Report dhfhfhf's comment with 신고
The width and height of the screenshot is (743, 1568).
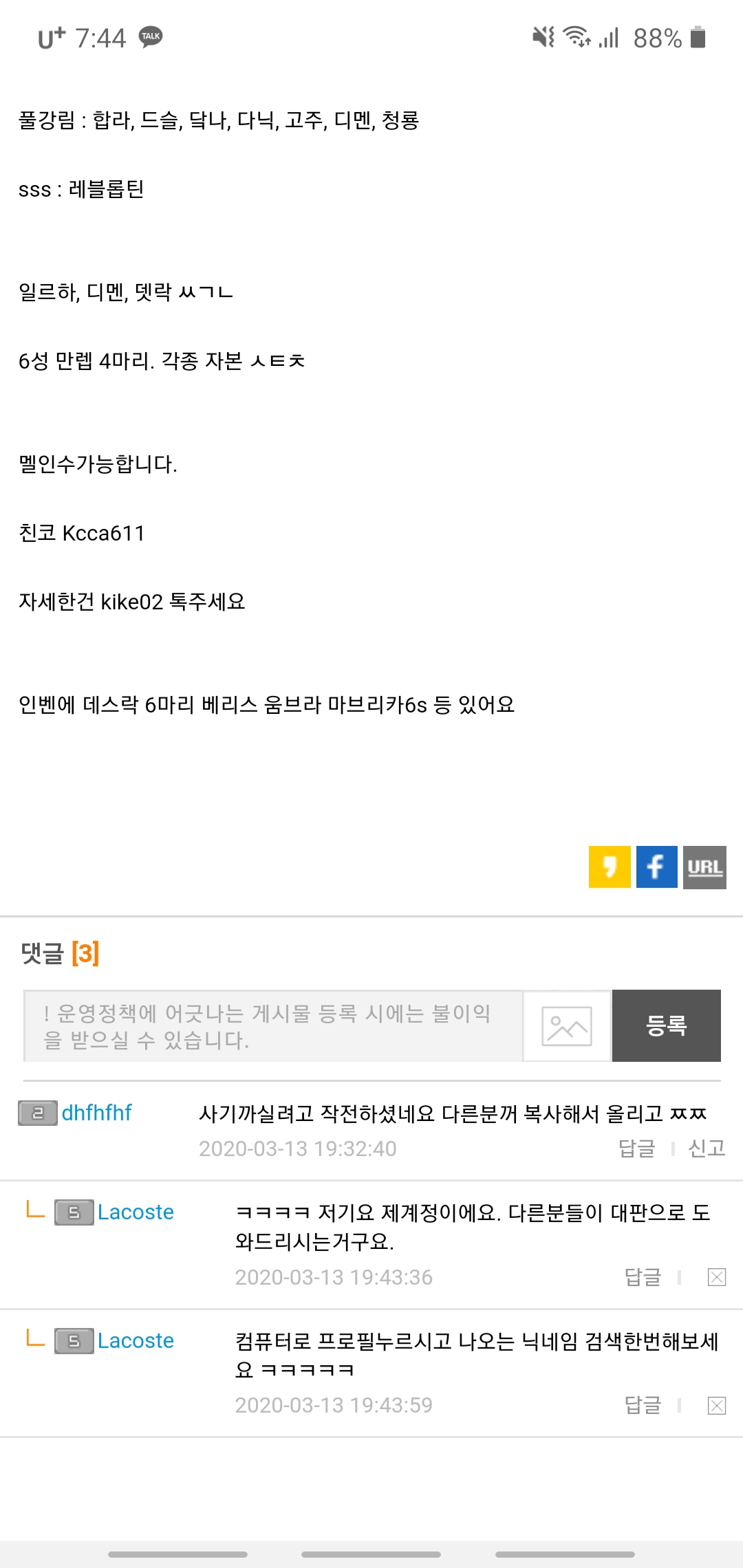[x=707, y=1148]
